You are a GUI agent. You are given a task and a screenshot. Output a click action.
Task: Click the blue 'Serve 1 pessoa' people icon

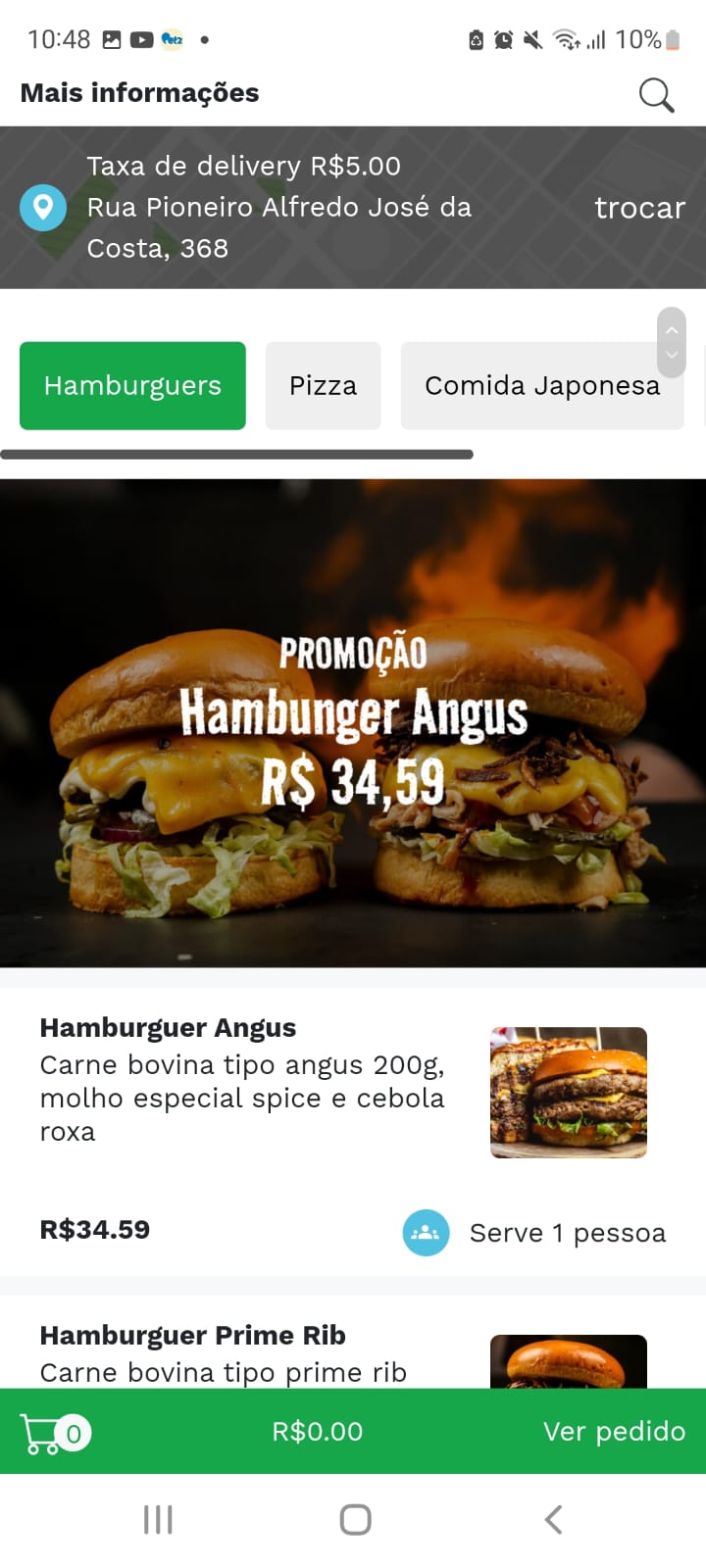426,1233
